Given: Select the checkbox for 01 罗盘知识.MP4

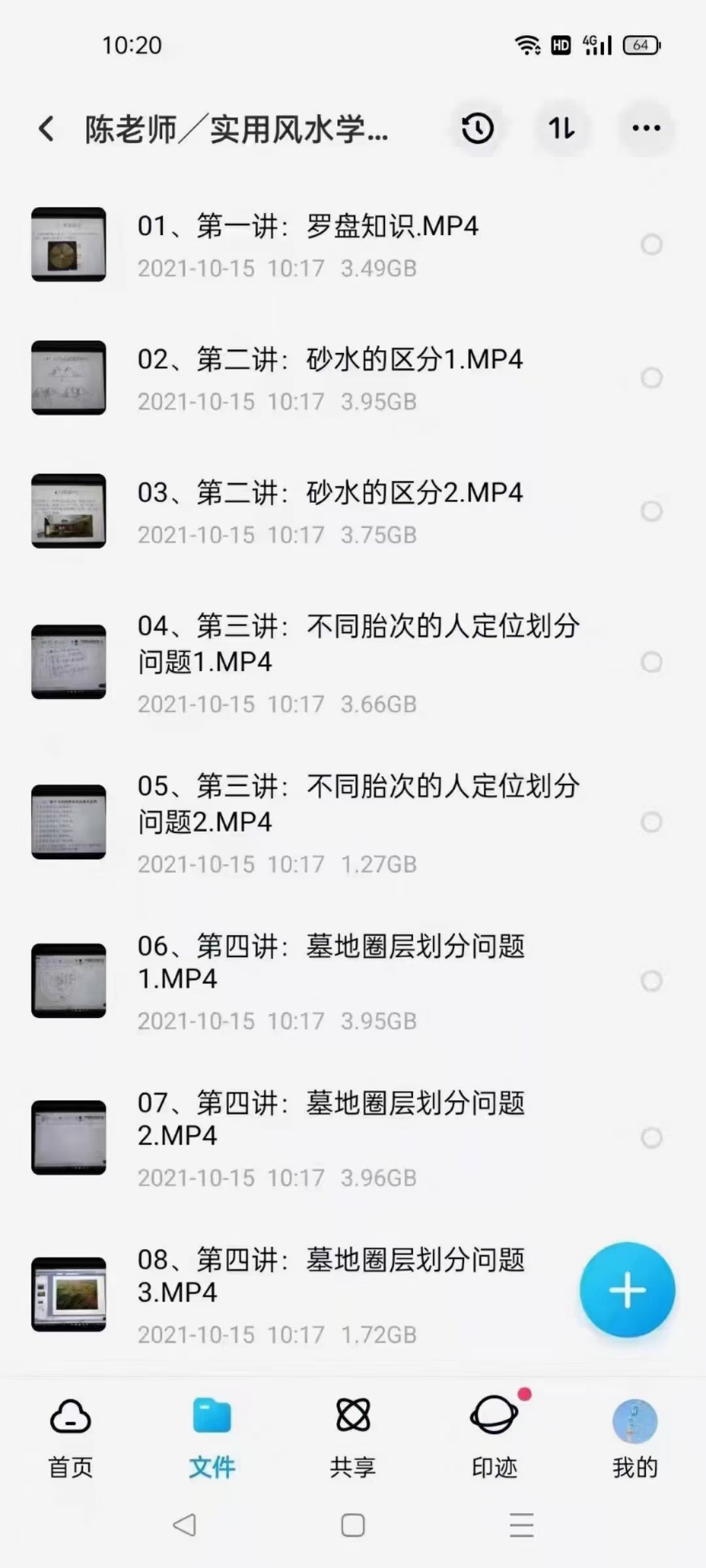Looking at the screenshot, I should 651,245.
